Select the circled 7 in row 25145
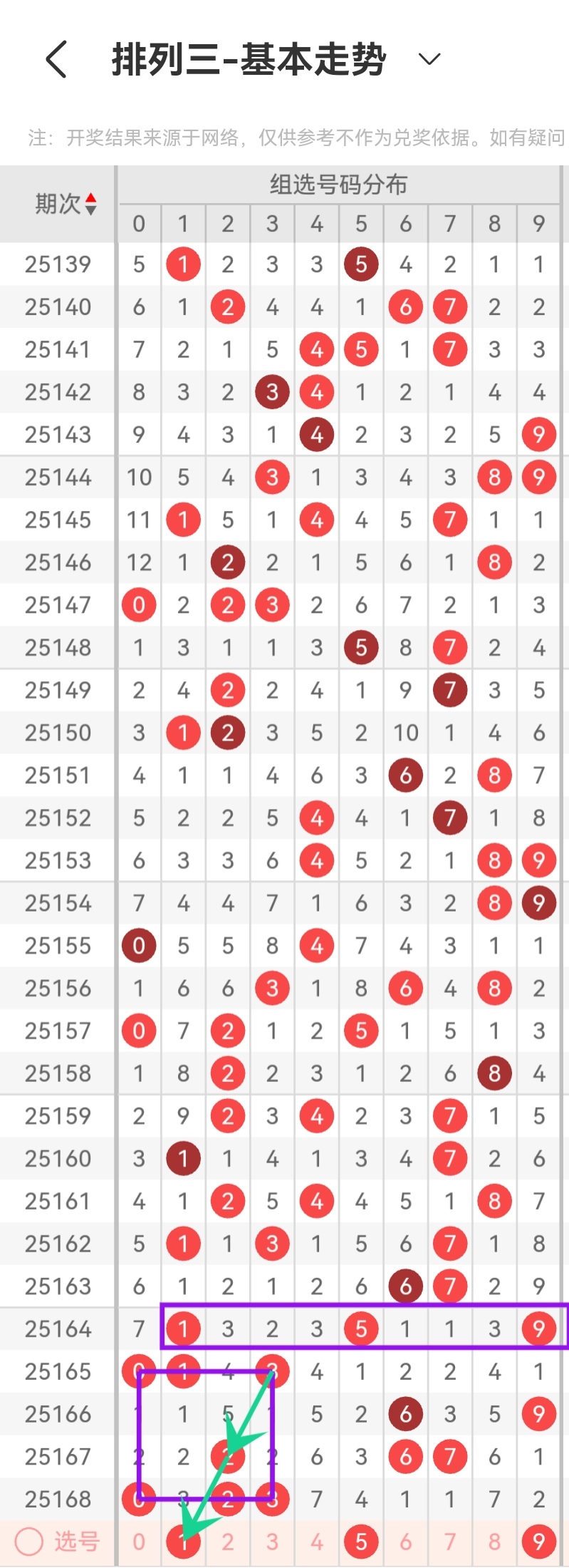Viewport: 569px width, 1568px height. [x=449, y=520]
